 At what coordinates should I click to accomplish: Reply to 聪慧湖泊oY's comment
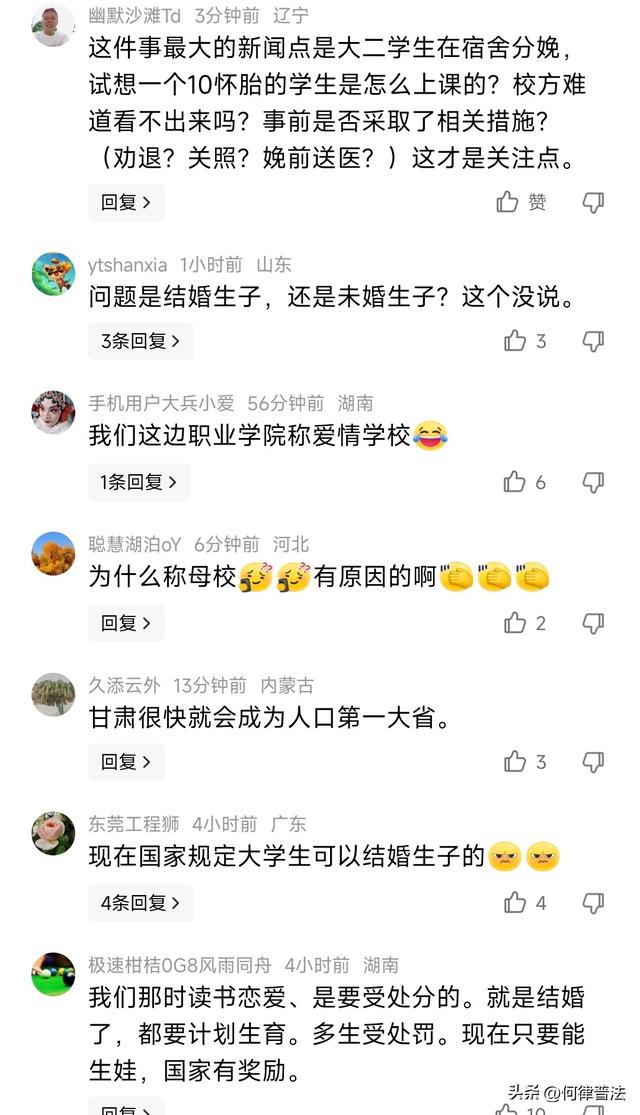point(126,623)
